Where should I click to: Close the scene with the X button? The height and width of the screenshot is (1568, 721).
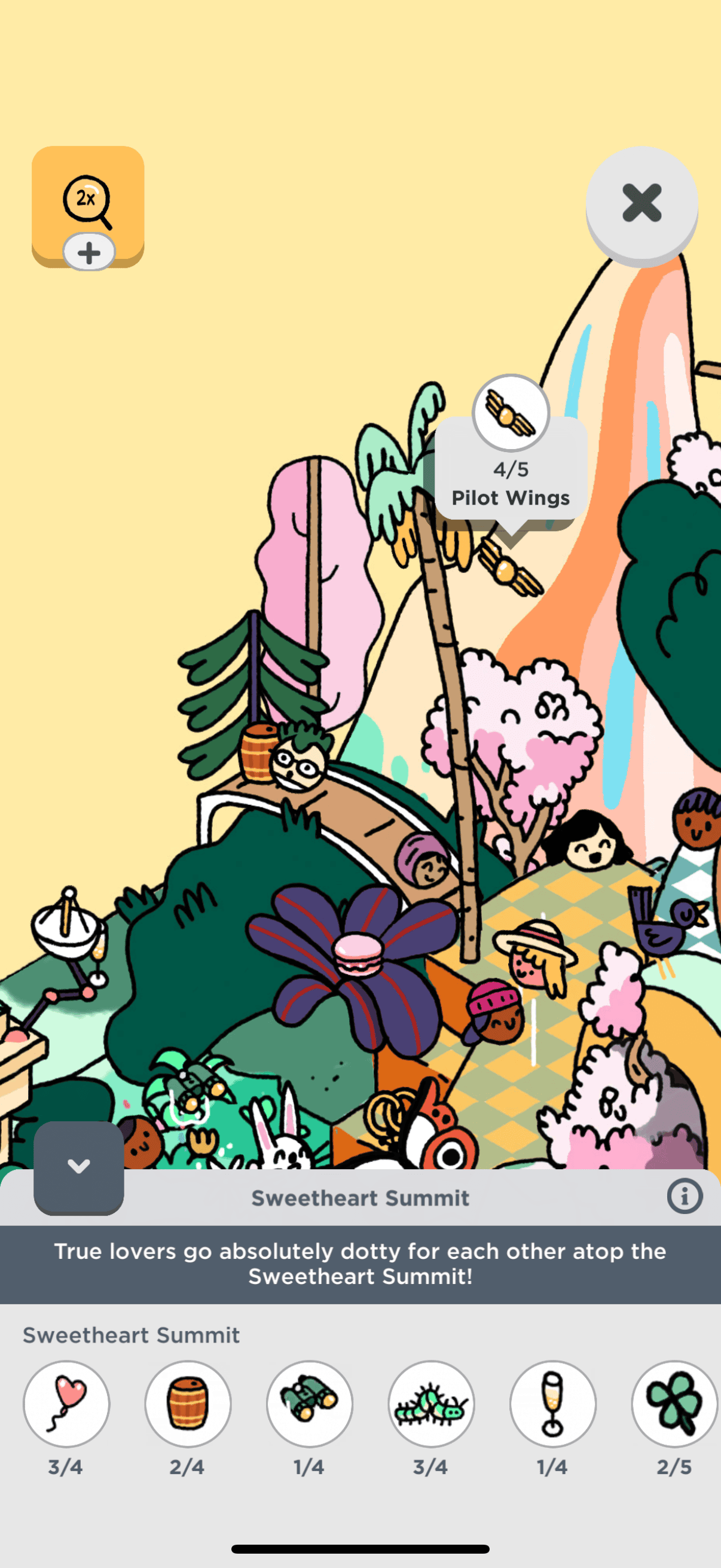point(641,203)
